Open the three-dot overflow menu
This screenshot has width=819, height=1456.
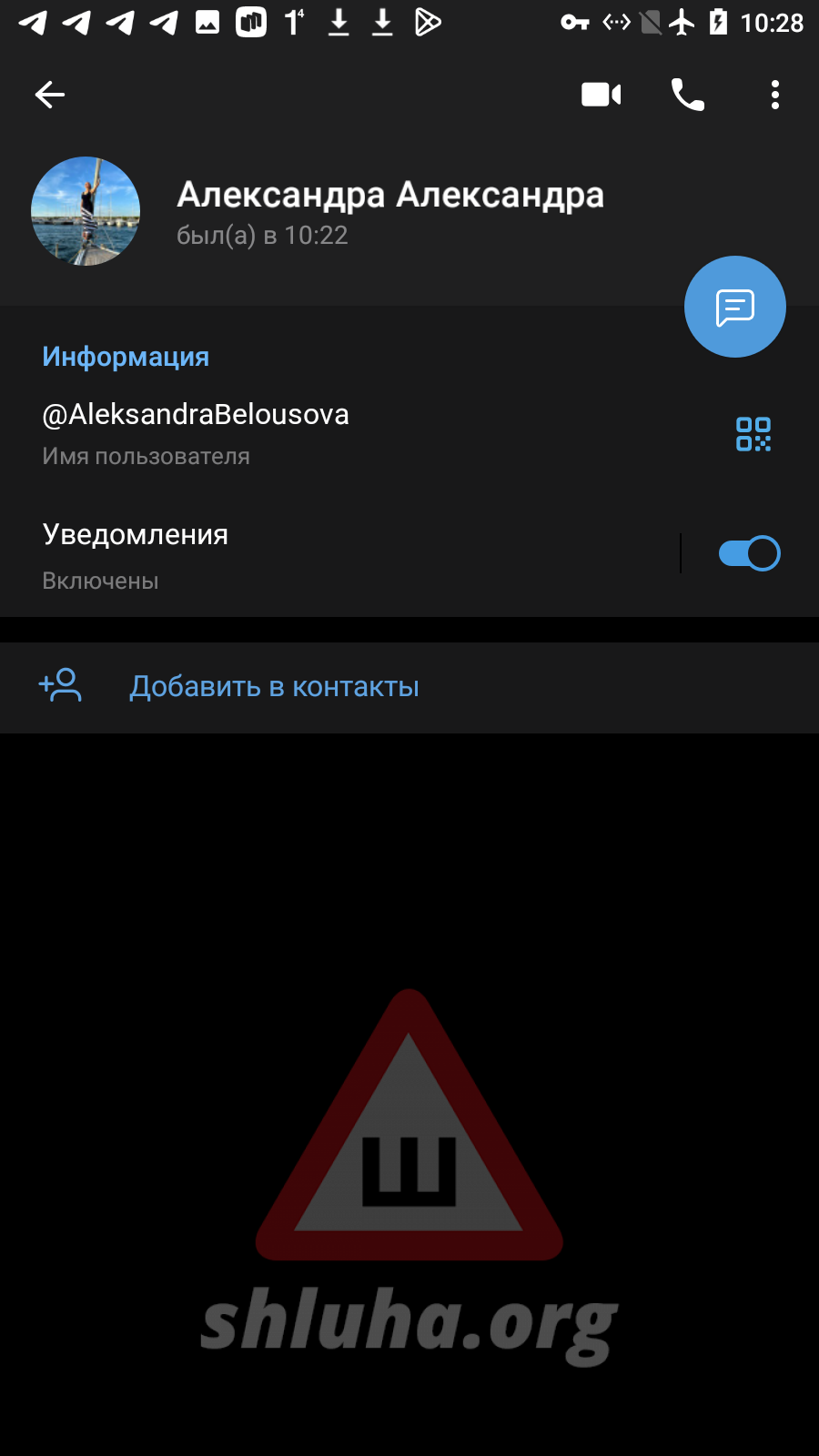(x=774, y=95)
